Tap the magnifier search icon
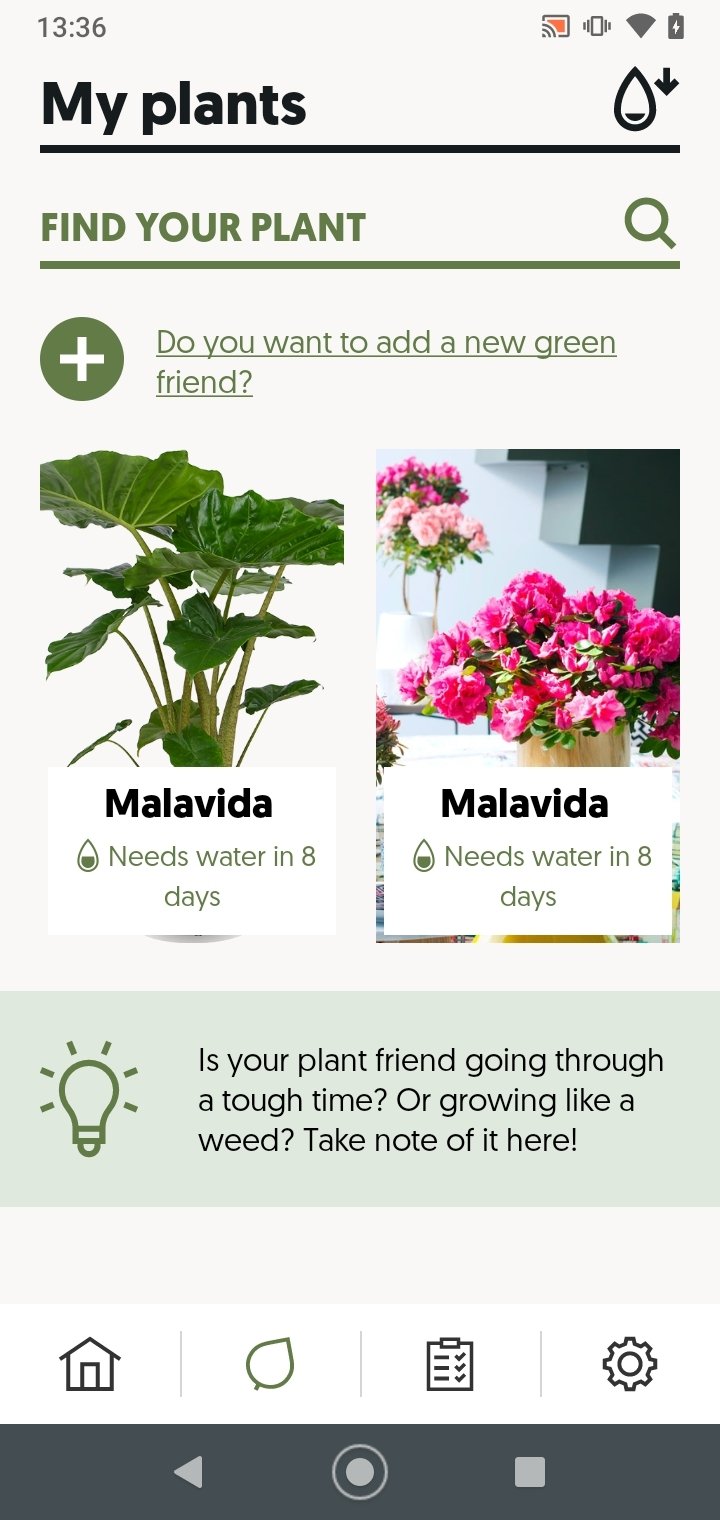The width and height of the screenshot is (720, 1520). [650, 223]
